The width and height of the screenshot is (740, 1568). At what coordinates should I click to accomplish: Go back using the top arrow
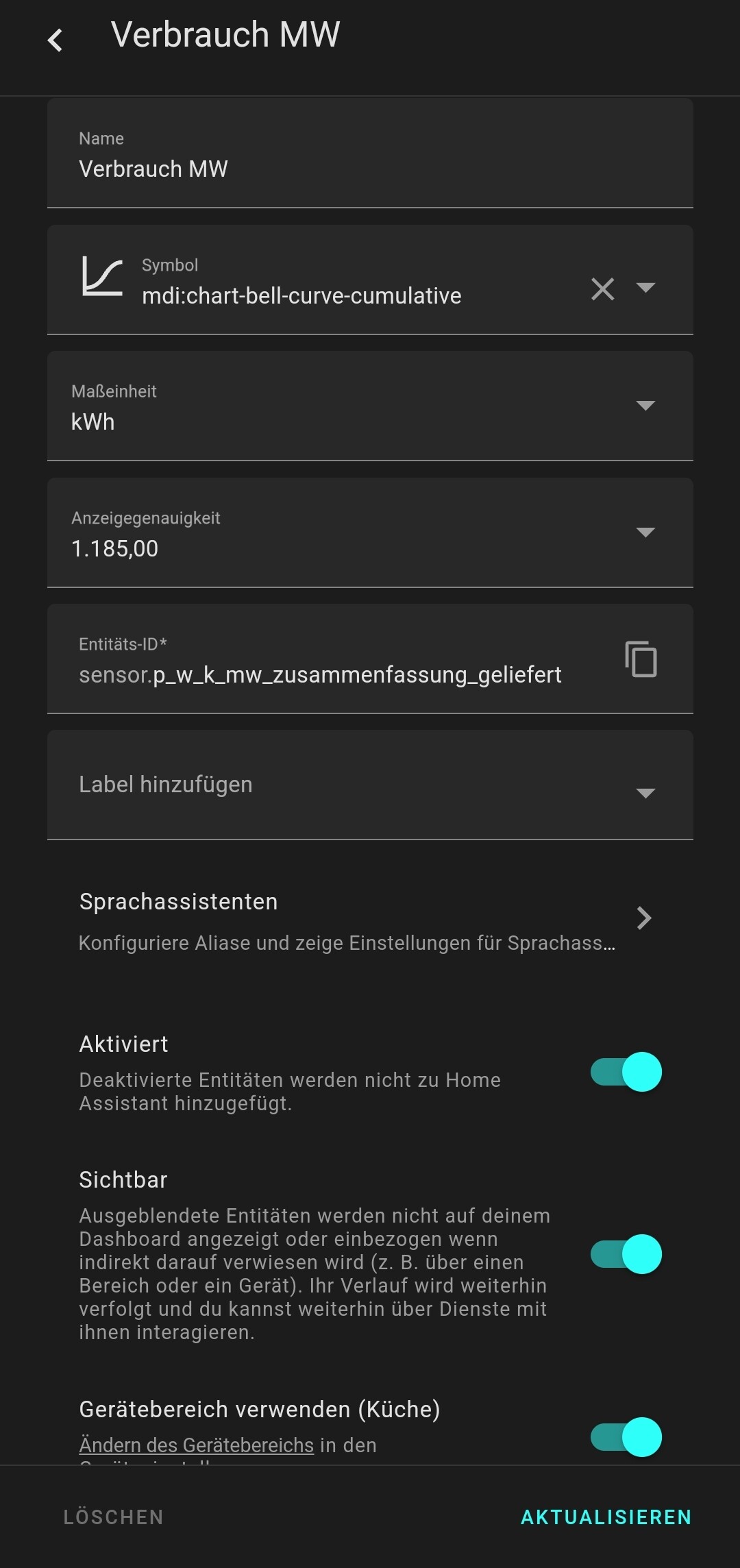56,40
